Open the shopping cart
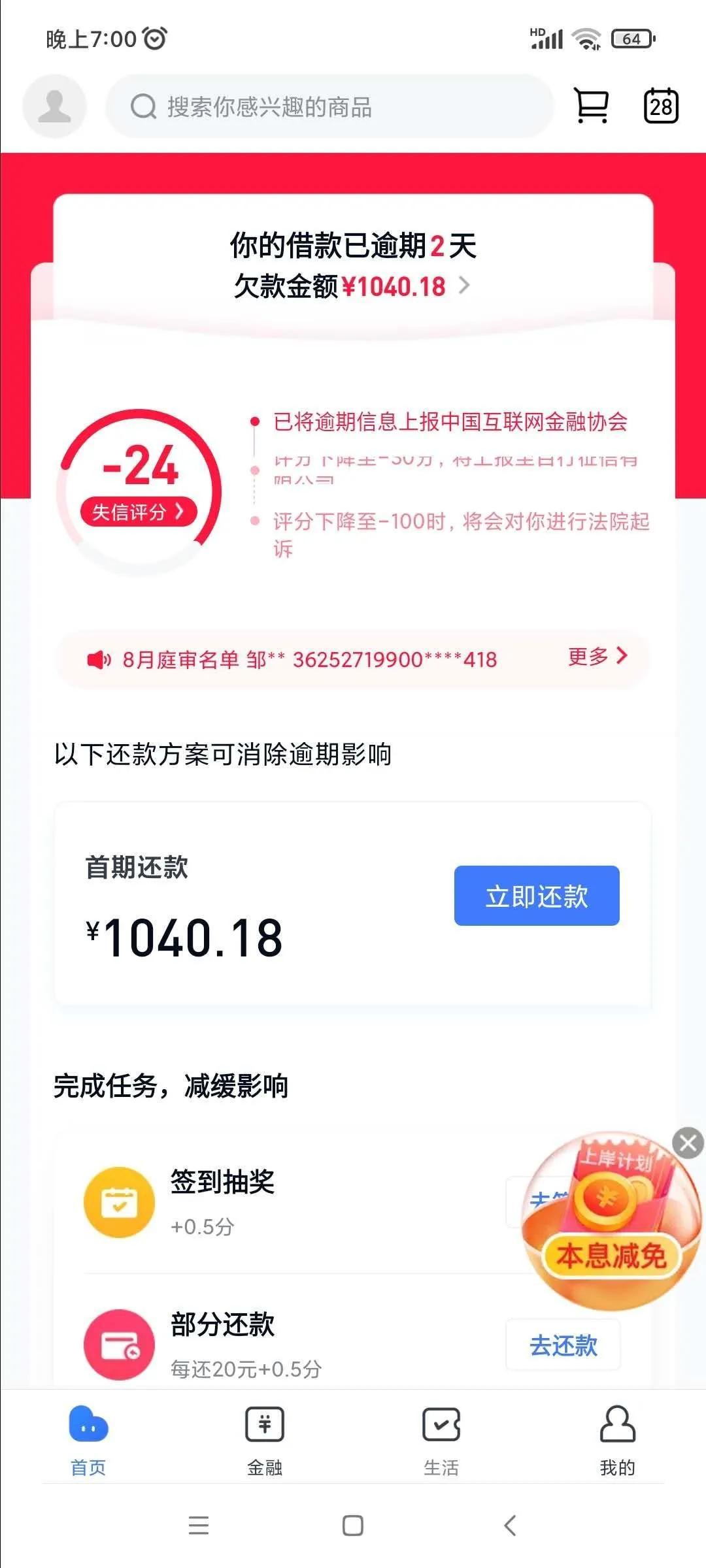 [592, 105]
